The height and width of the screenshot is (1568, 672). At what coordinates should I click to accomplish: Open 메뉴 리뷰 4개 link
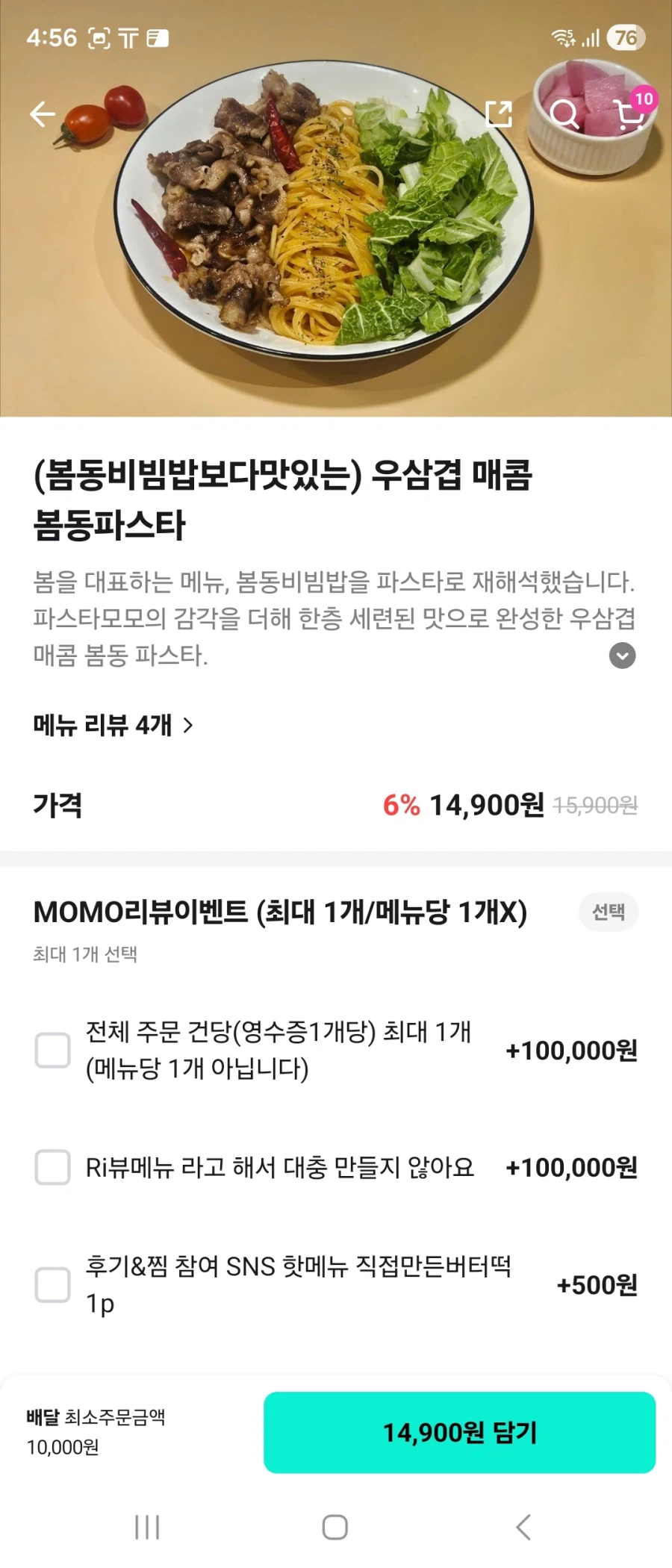(102, 726)
